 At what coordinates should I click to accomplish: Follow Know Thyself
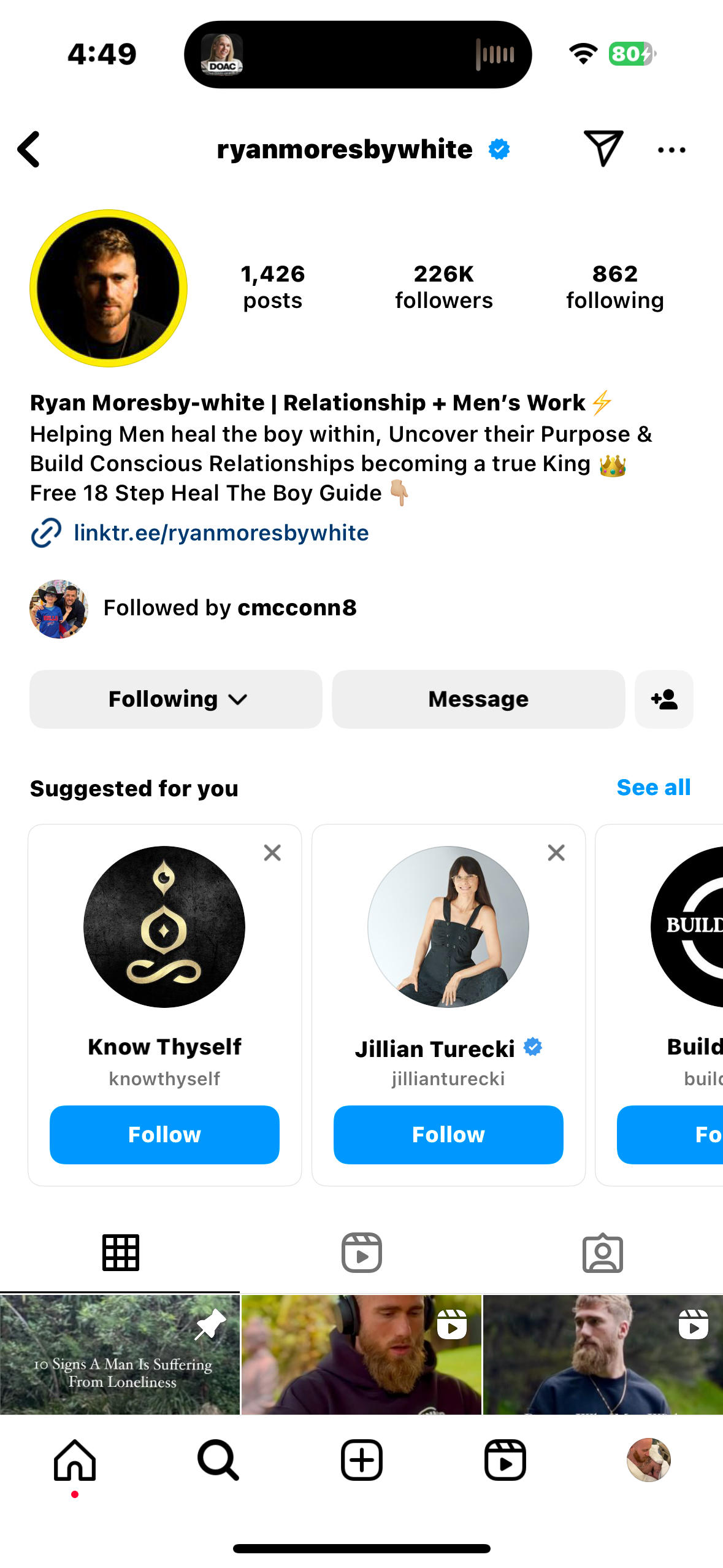point(164,1135)
